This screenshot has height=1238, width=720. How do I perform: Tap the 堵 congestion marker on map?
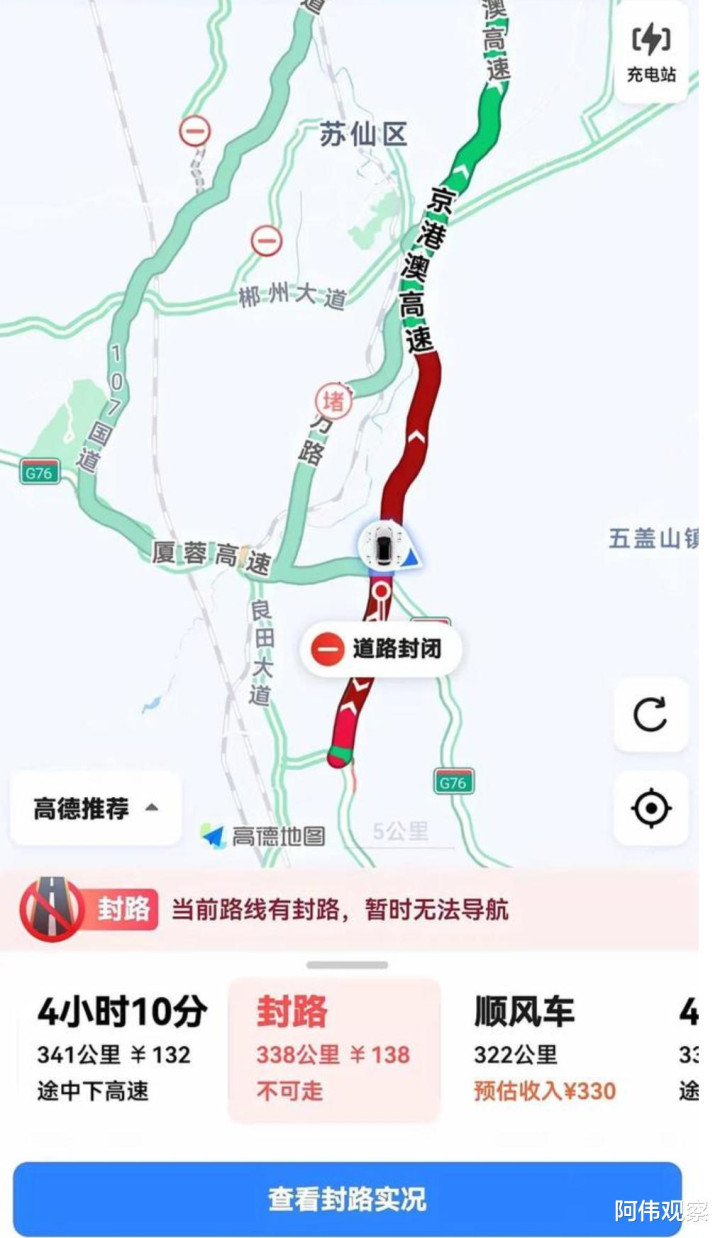tap(334, 402)
